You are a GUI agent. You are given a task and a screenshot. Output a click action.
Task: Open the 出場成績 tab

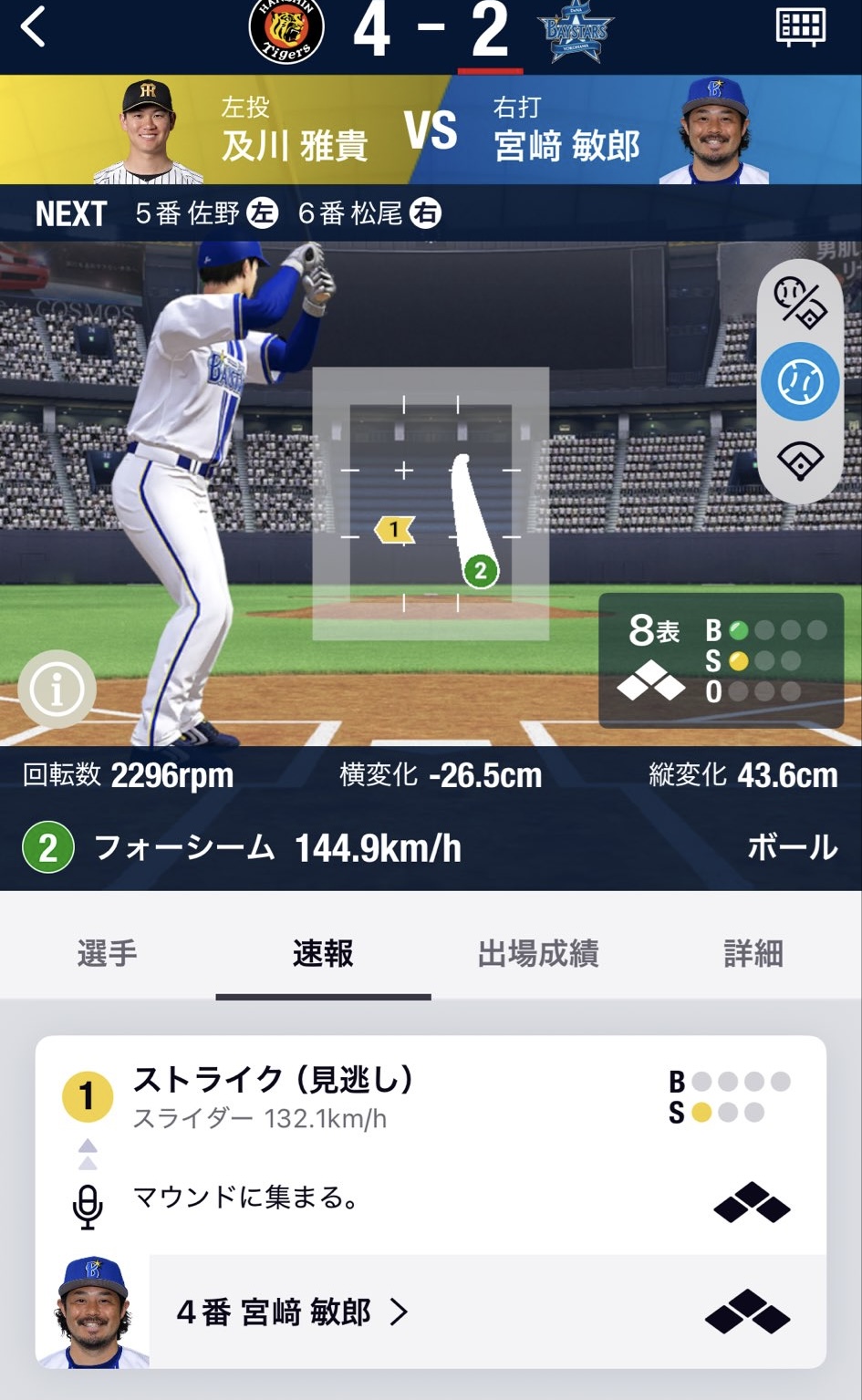(x=538, y=953)
